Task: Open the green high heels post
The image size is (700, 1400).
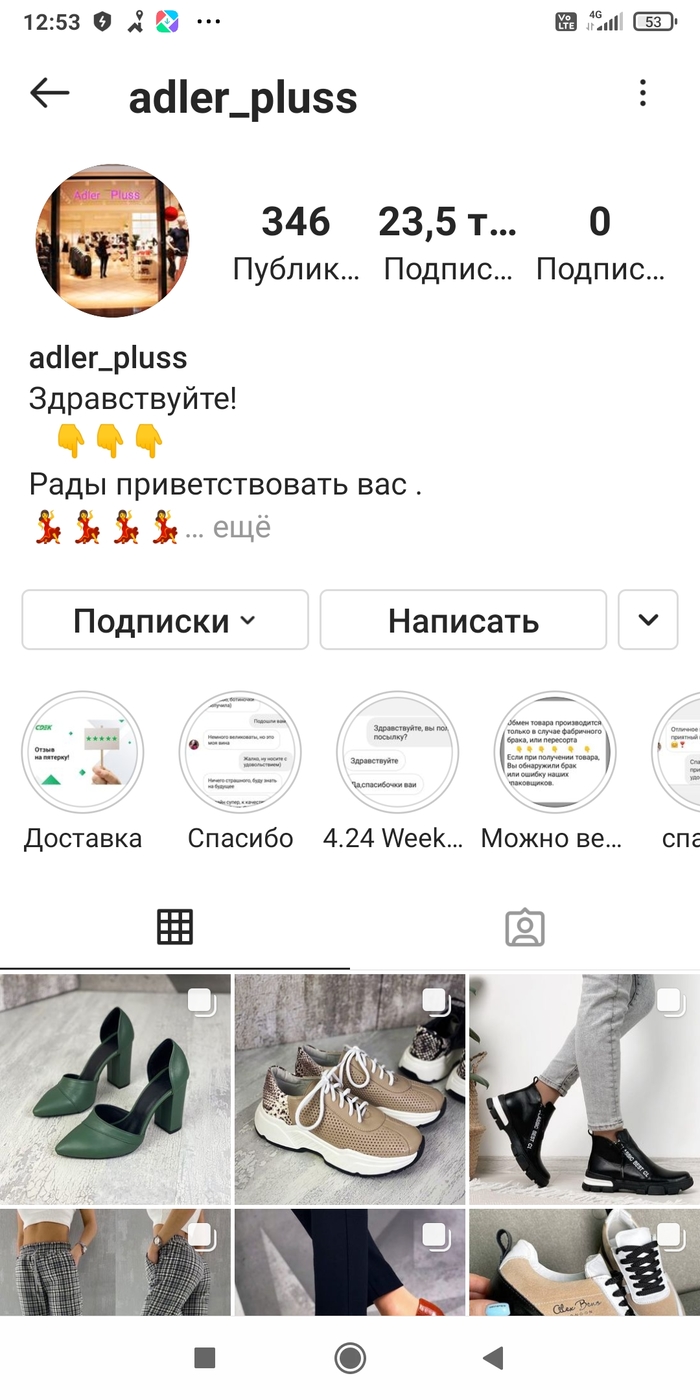Action: 115,1089
